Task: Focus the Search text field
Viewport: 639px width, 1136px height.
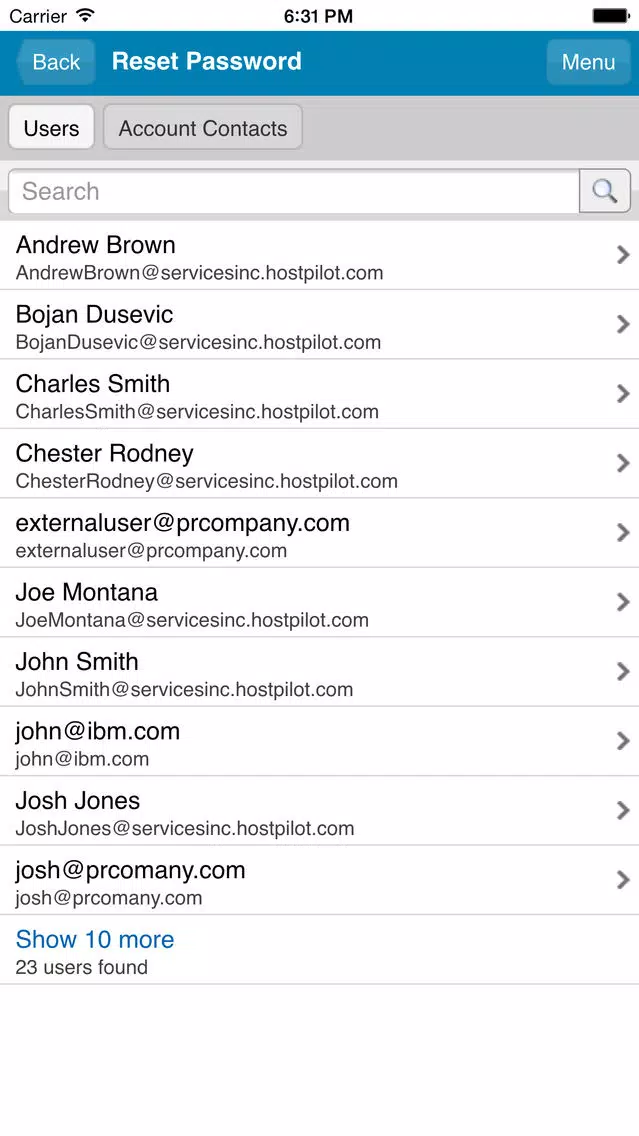Action: point(294,191)
